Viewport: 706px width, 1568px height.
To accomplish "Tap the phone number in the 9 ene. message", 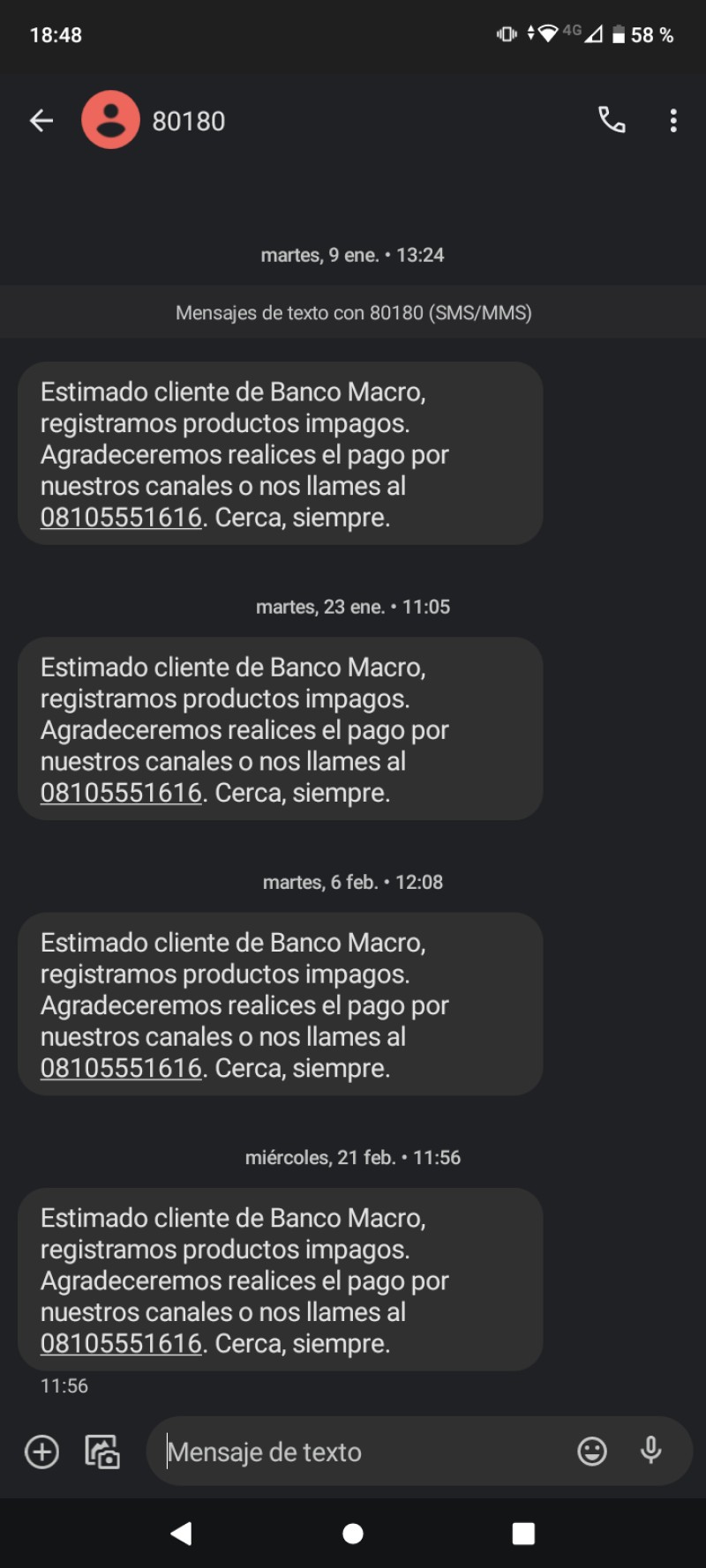I will click(x=121, y=518).
